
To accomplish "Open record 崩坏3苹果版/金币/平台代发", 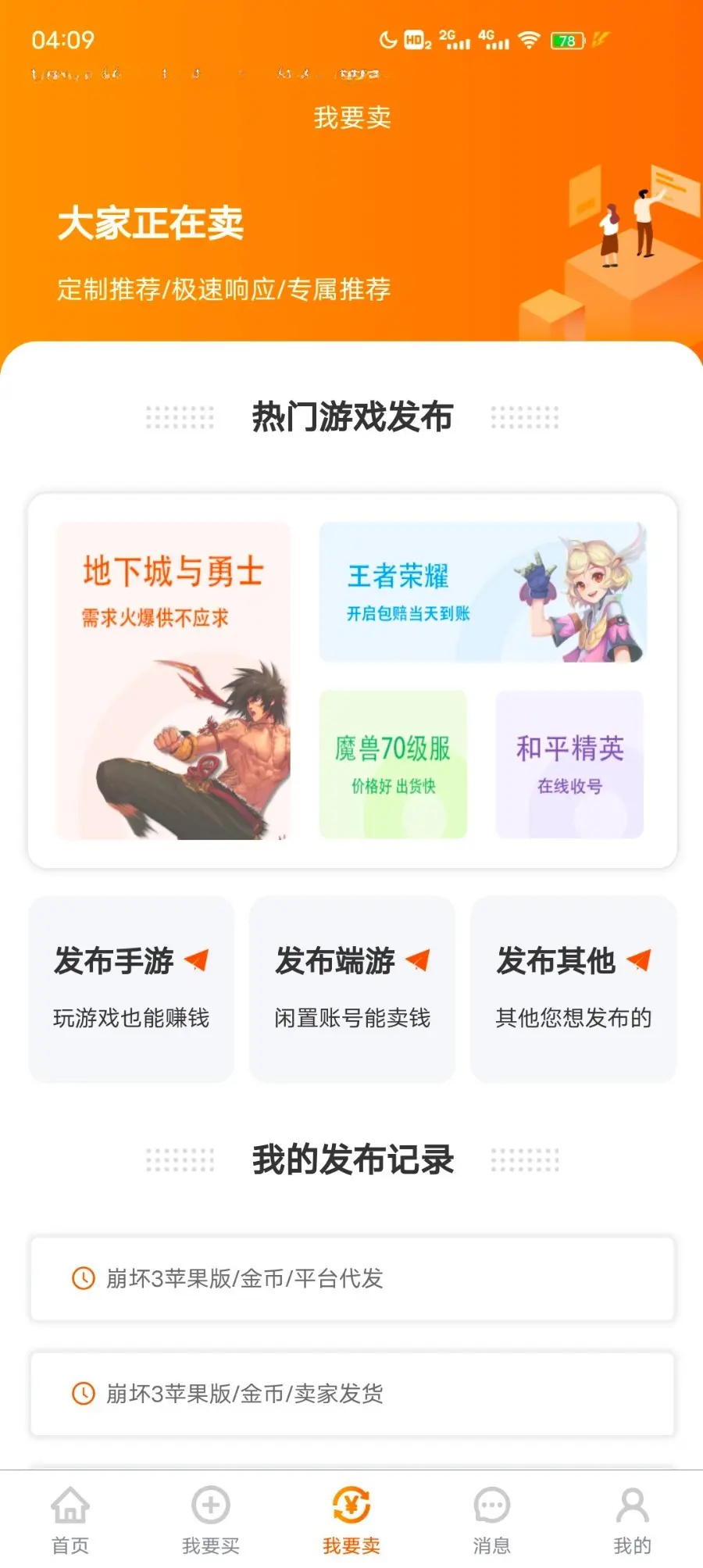I will (x=352, y=1278).
